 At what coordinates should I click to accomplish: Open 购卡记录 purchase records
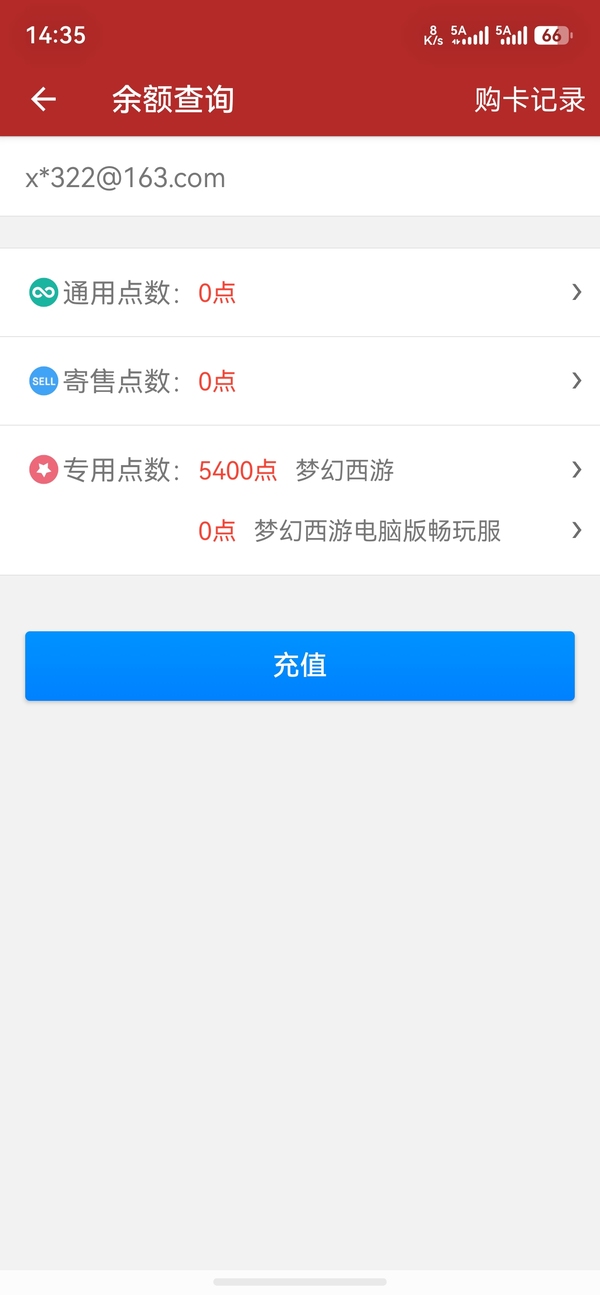tap(529, 99)
